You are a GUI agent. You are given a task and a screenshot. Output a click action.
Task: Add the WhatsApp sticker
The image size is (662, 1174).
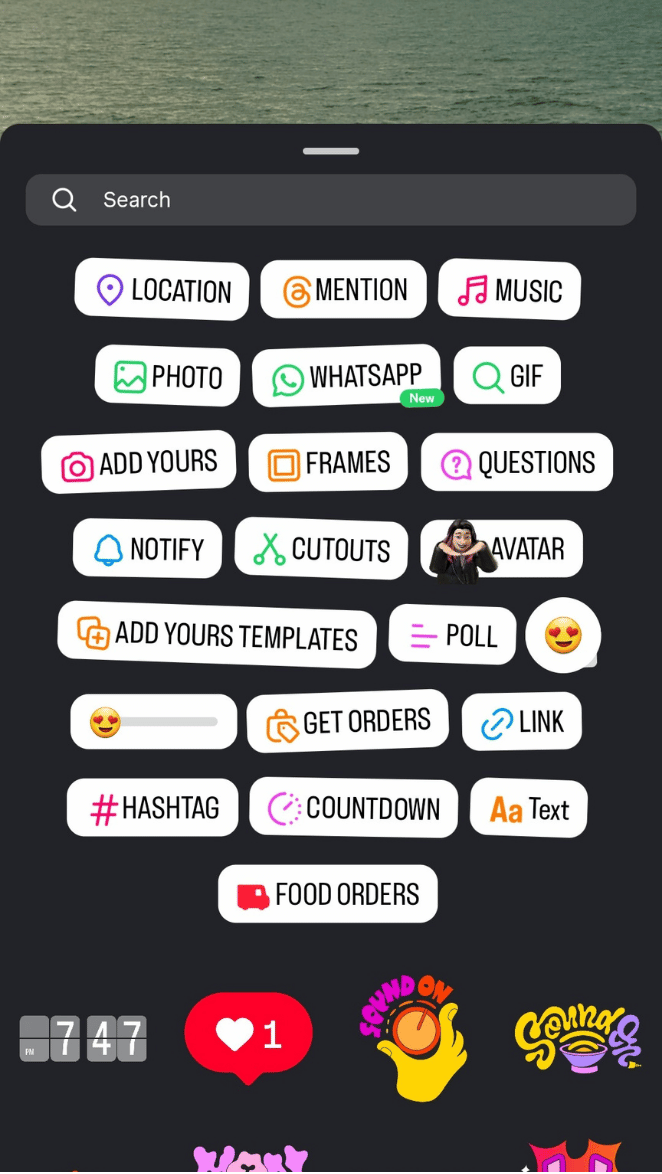(x=347, y=377)
